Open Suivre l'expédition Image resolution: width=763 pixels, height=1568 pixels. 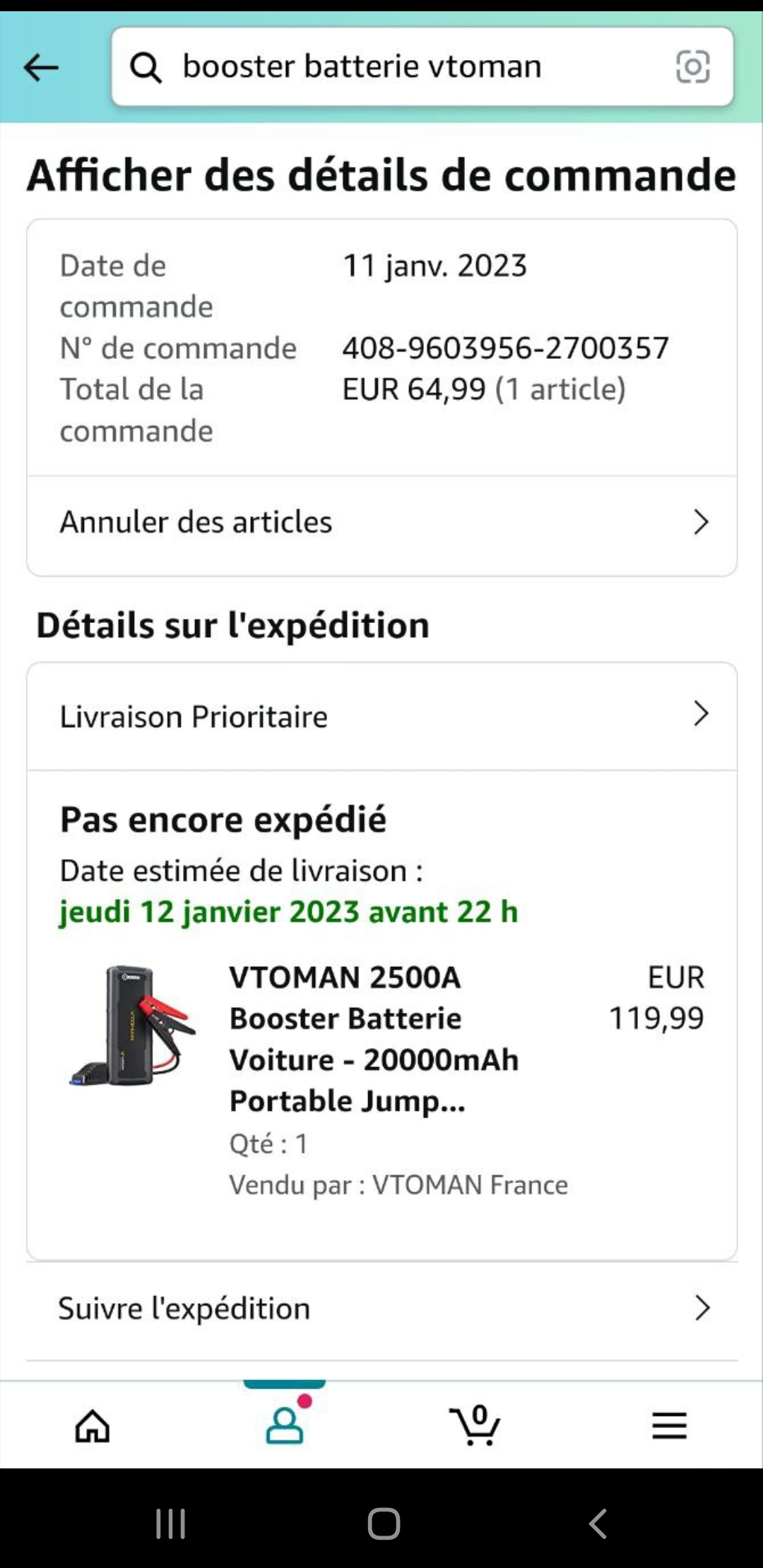381,1308
